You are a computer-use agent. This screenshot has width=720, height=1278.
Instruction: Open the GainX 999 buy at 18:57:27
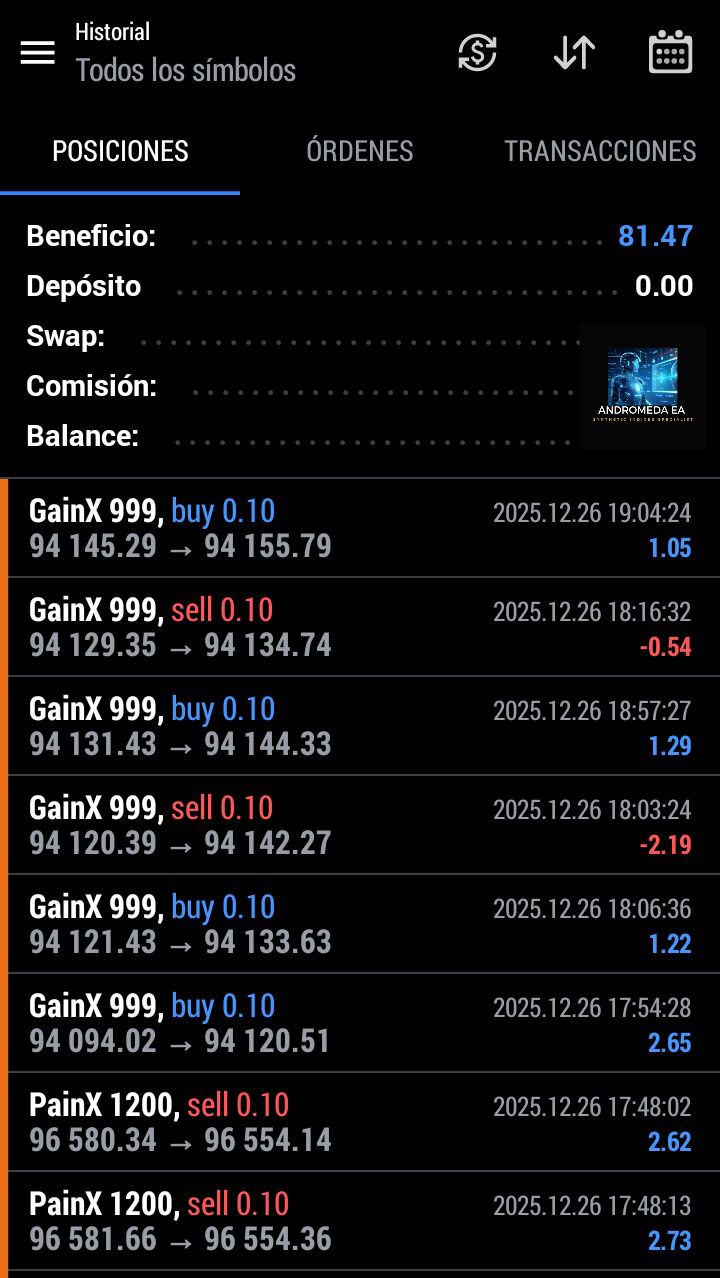click(360, 726)
